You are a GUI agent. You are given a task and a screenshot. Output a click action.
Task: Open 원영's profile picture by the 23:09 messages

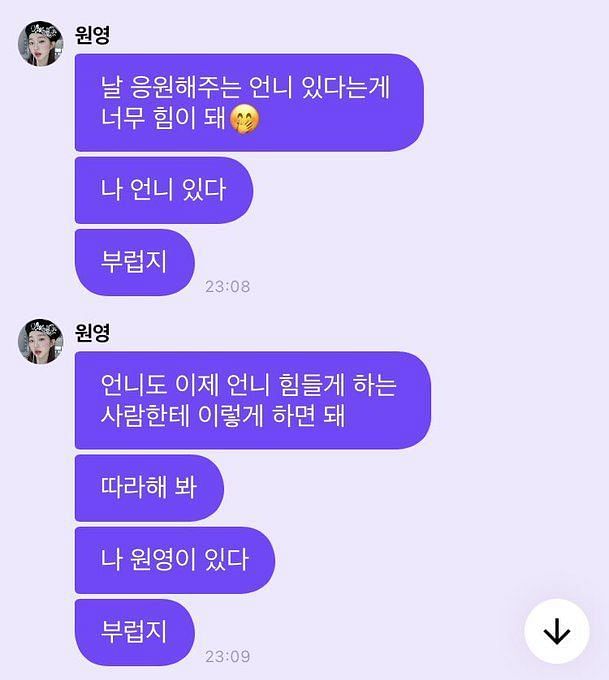pos(41,341)
